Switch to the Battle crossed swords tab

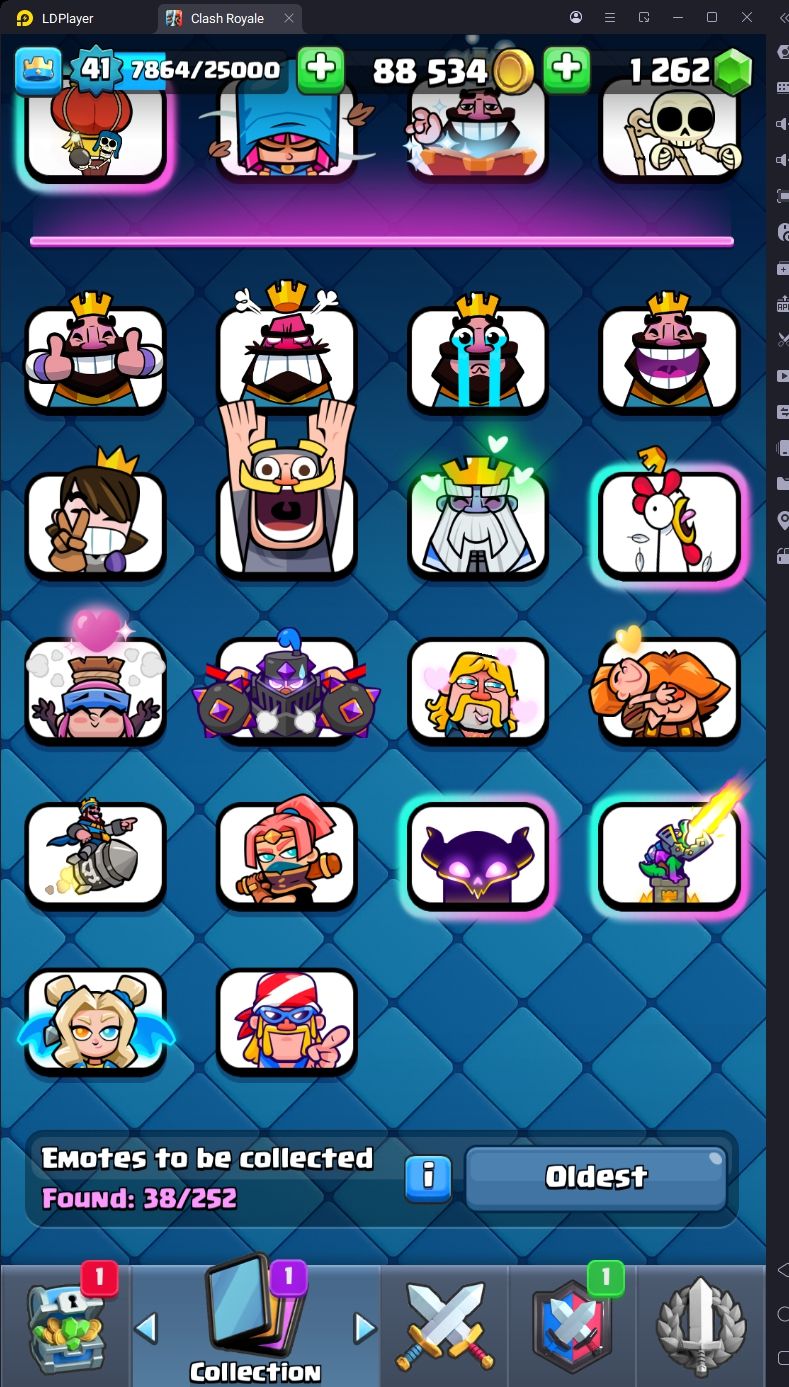(445, 1325)
